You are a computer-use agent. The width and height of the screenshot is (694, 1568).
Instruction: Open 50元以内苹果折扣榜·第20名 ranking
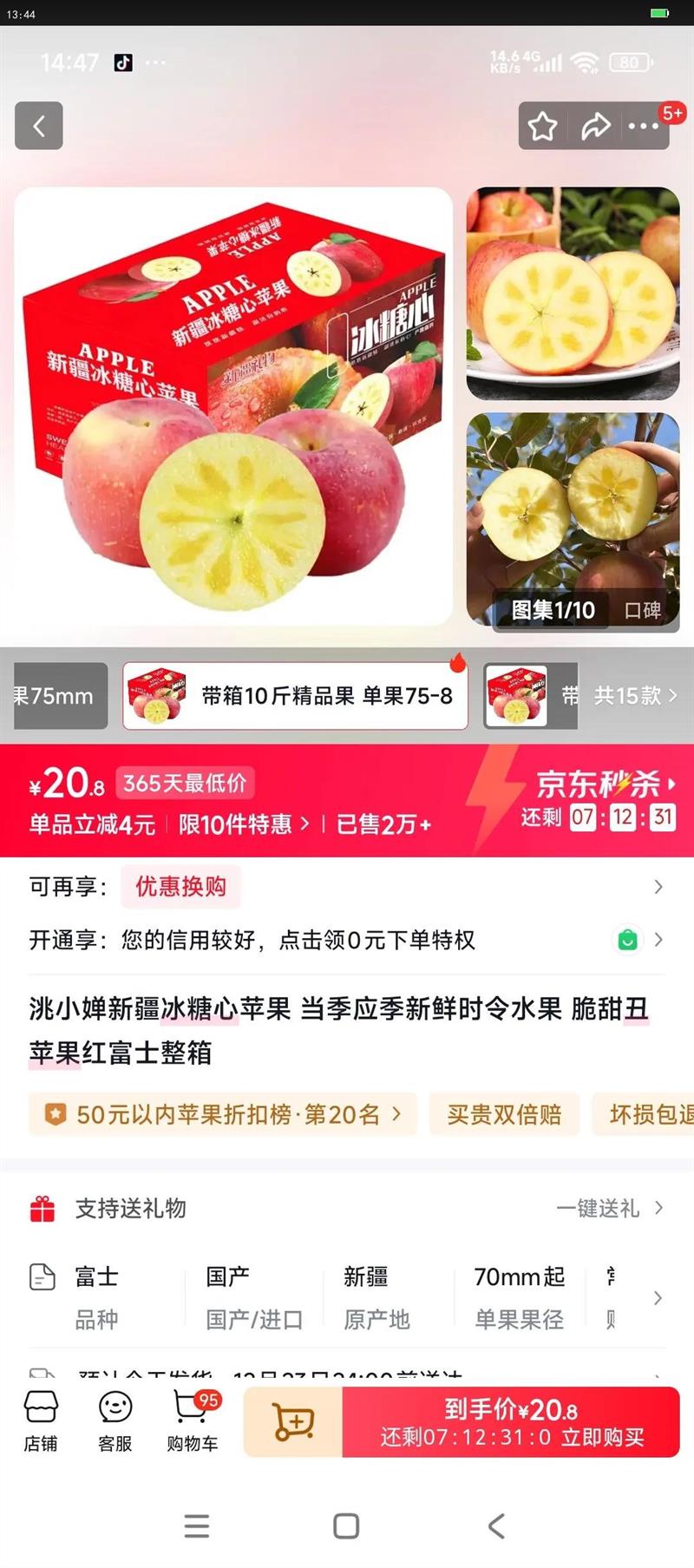click(x=221, y=1114)
